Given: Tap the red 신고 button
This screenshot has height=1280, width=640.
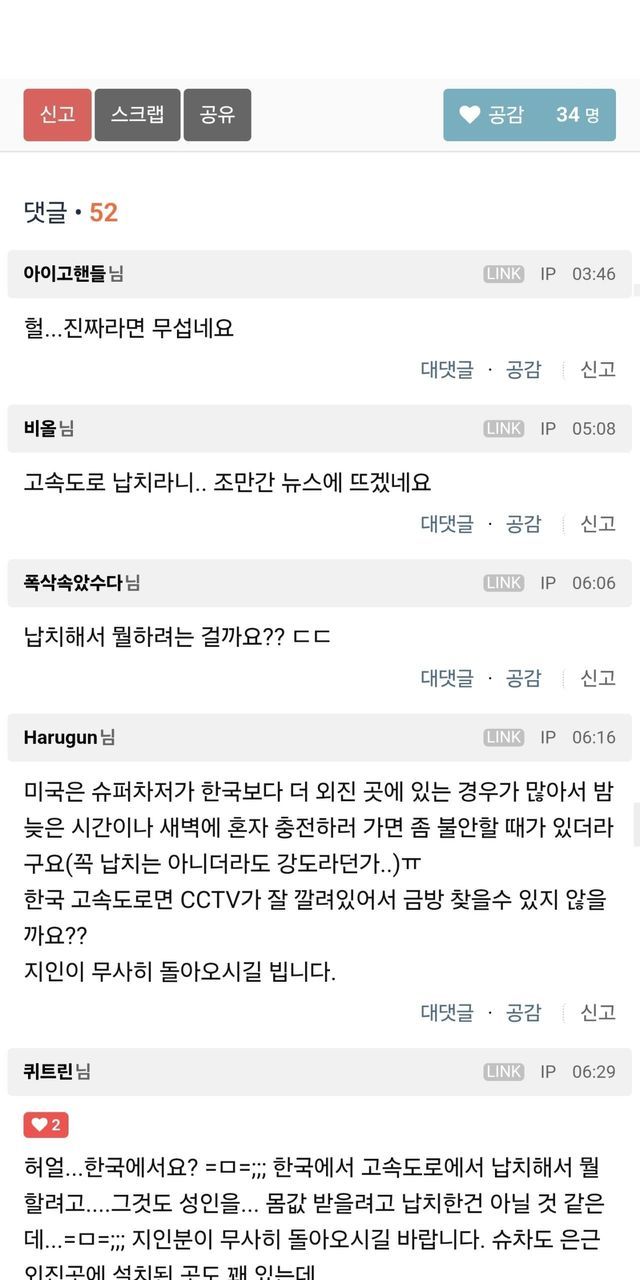Looking at the screenshot, I should tap(57, 115).
